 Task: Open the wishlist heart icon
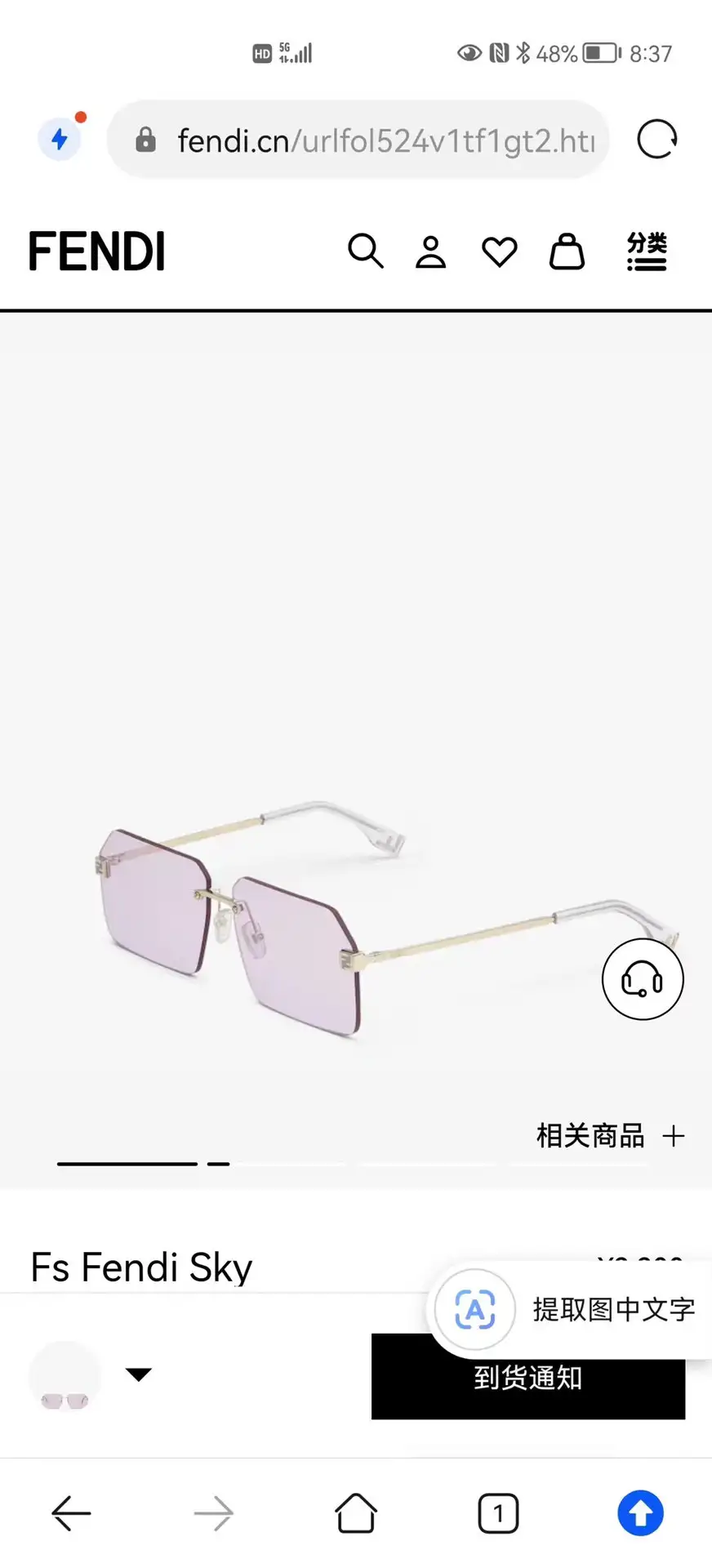coord(500,252)
